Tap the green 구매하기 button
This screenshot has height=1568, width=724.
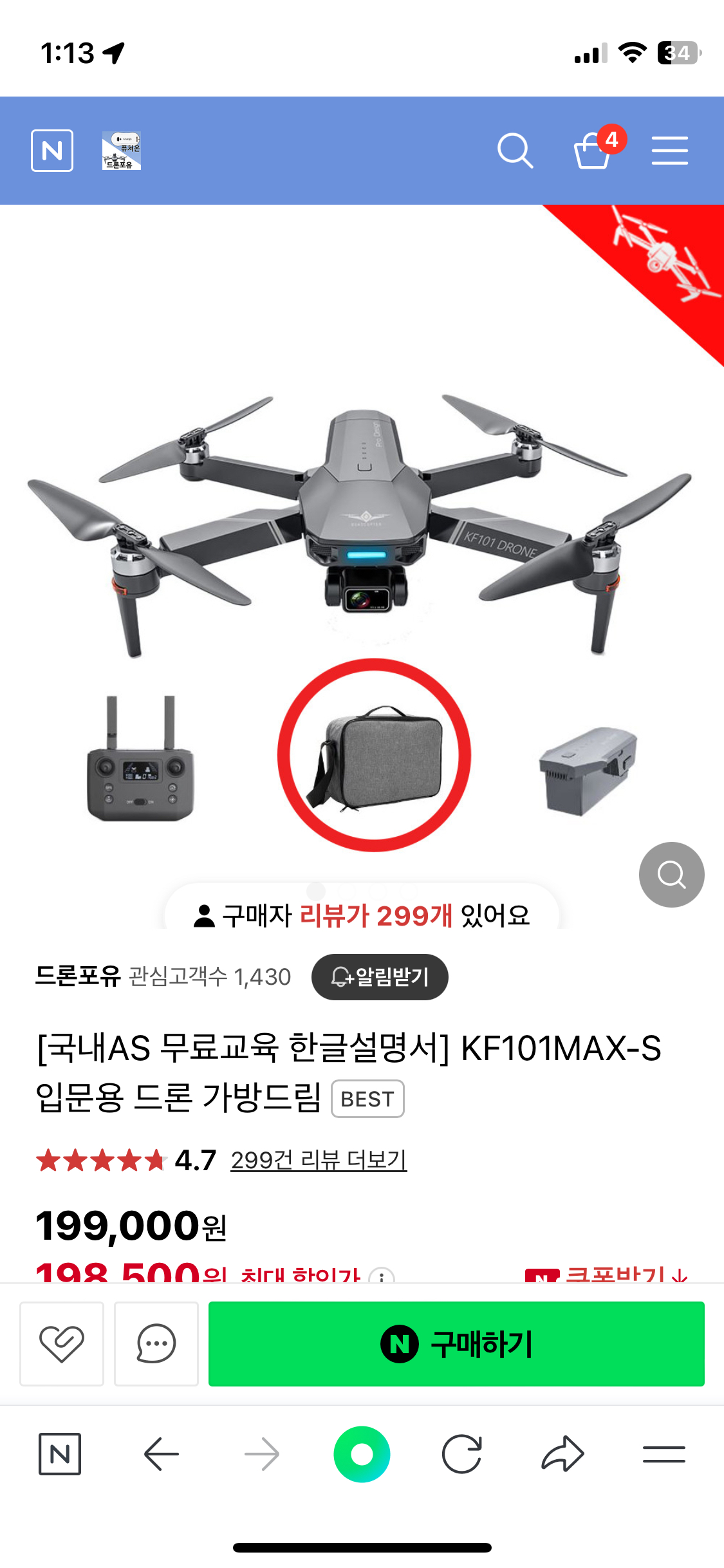456,1343
